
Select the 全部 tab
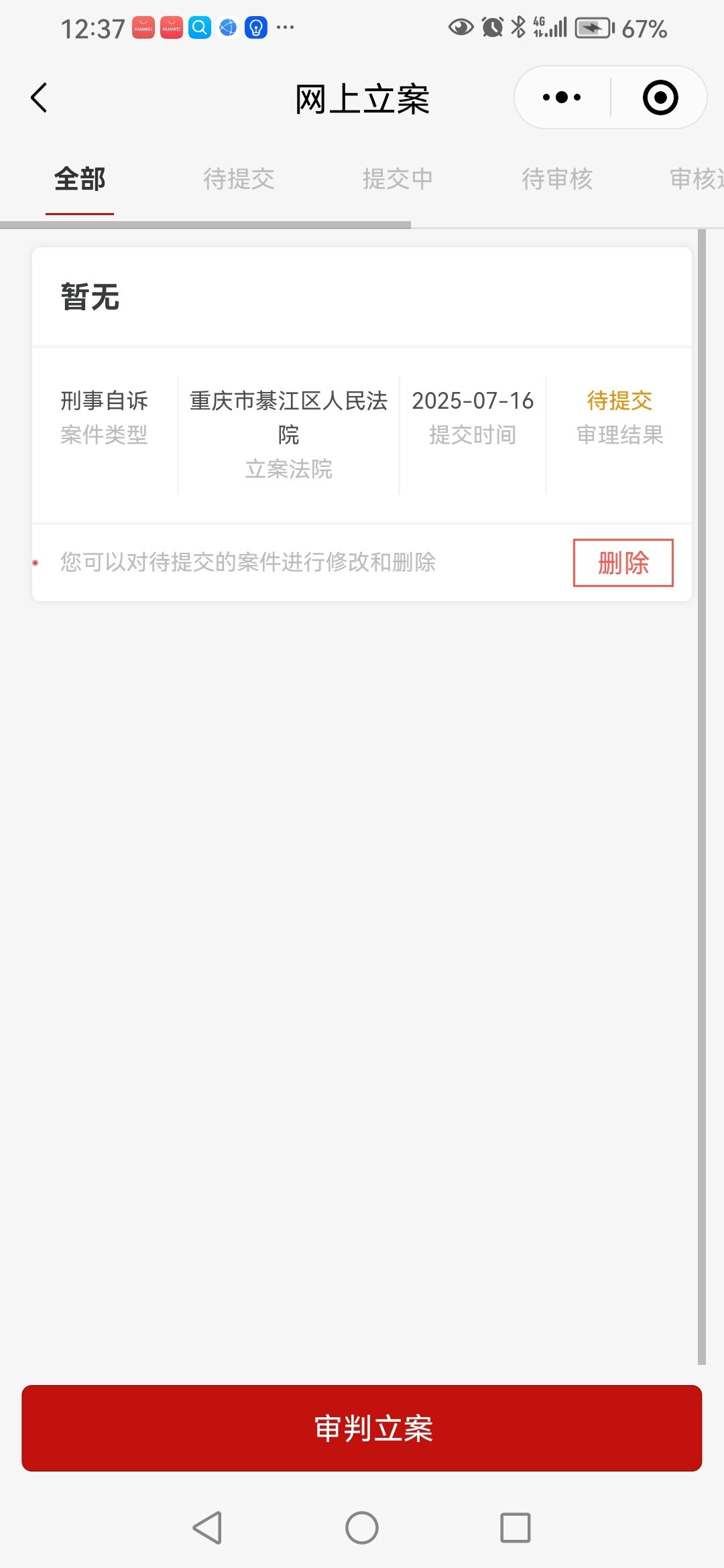(80, 180)
